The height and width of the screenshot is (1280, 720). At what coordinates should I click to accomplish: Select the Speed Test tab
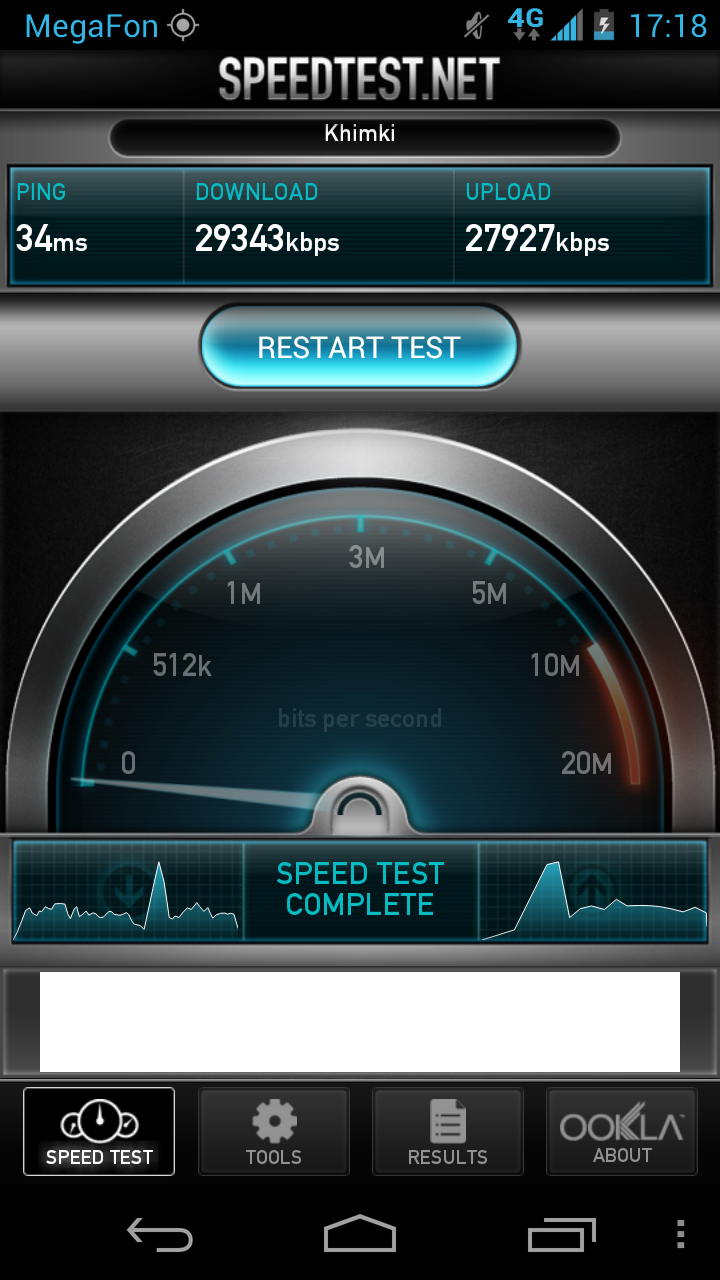pyautogui.click(x=99, y=1131)
